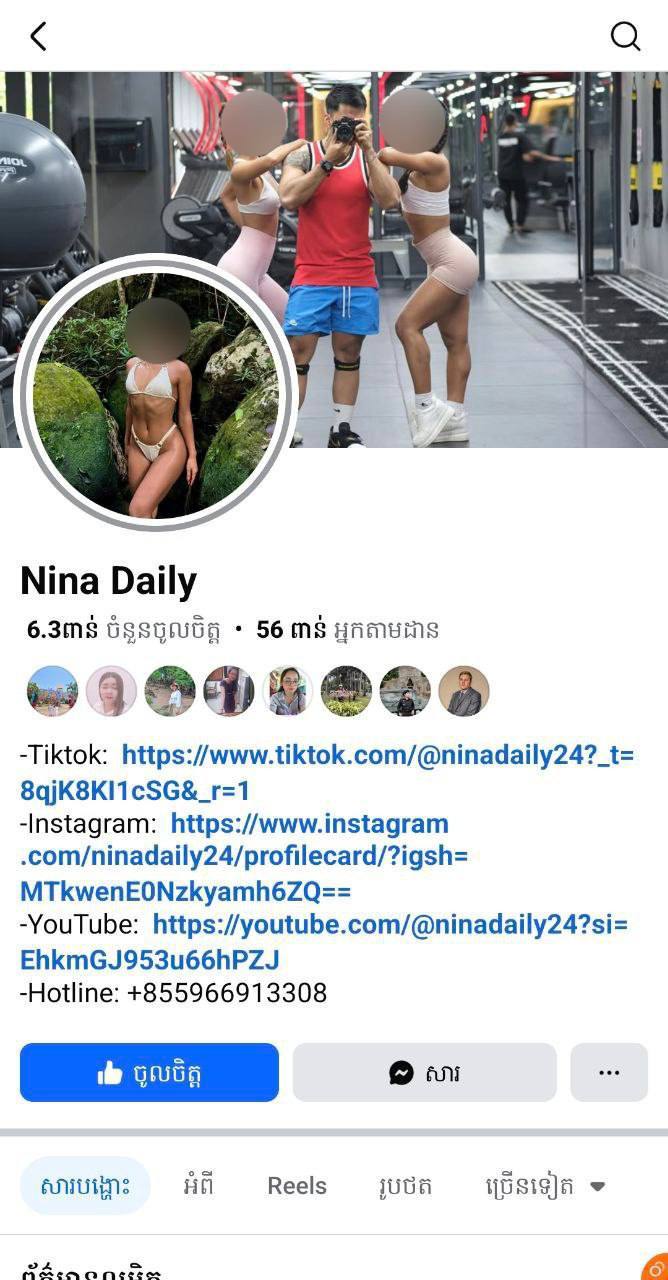The height and width of the screenshot is (1280, 668).
Task: Open search with the magnifier icon
Action: [x=625, y=37]
